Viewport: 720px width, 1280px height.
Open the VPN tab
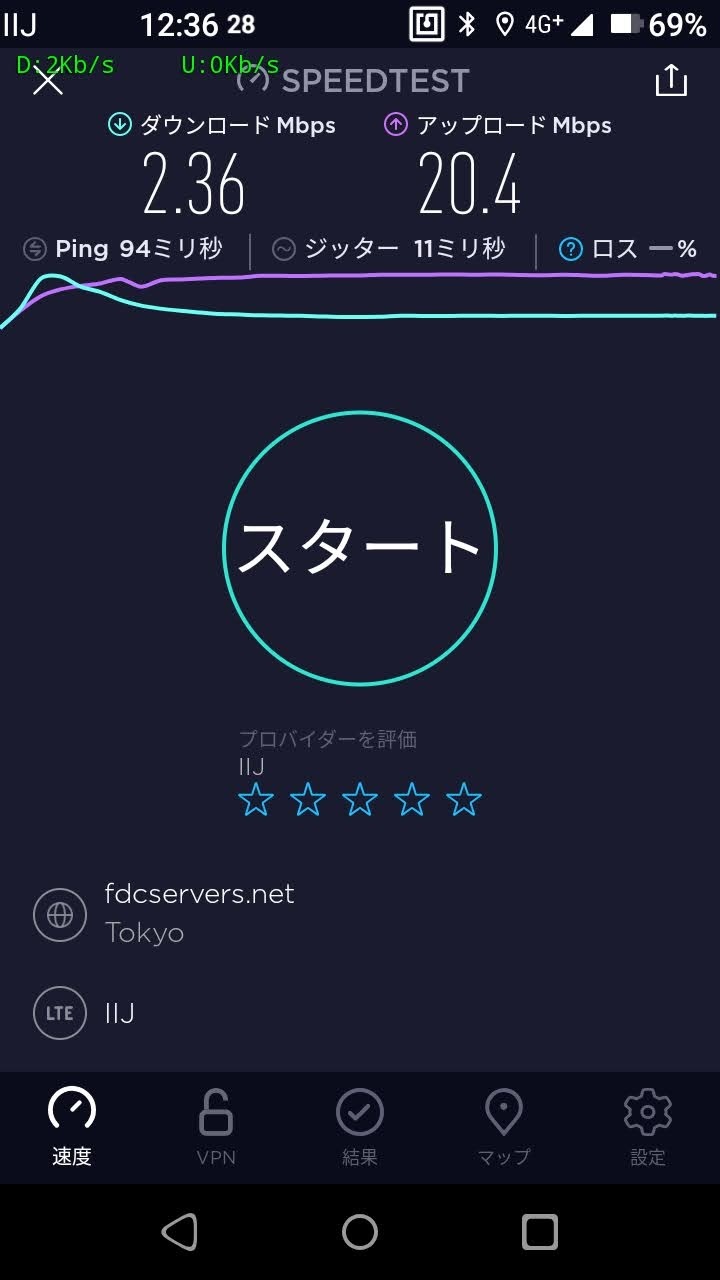tap(216, 1127)
